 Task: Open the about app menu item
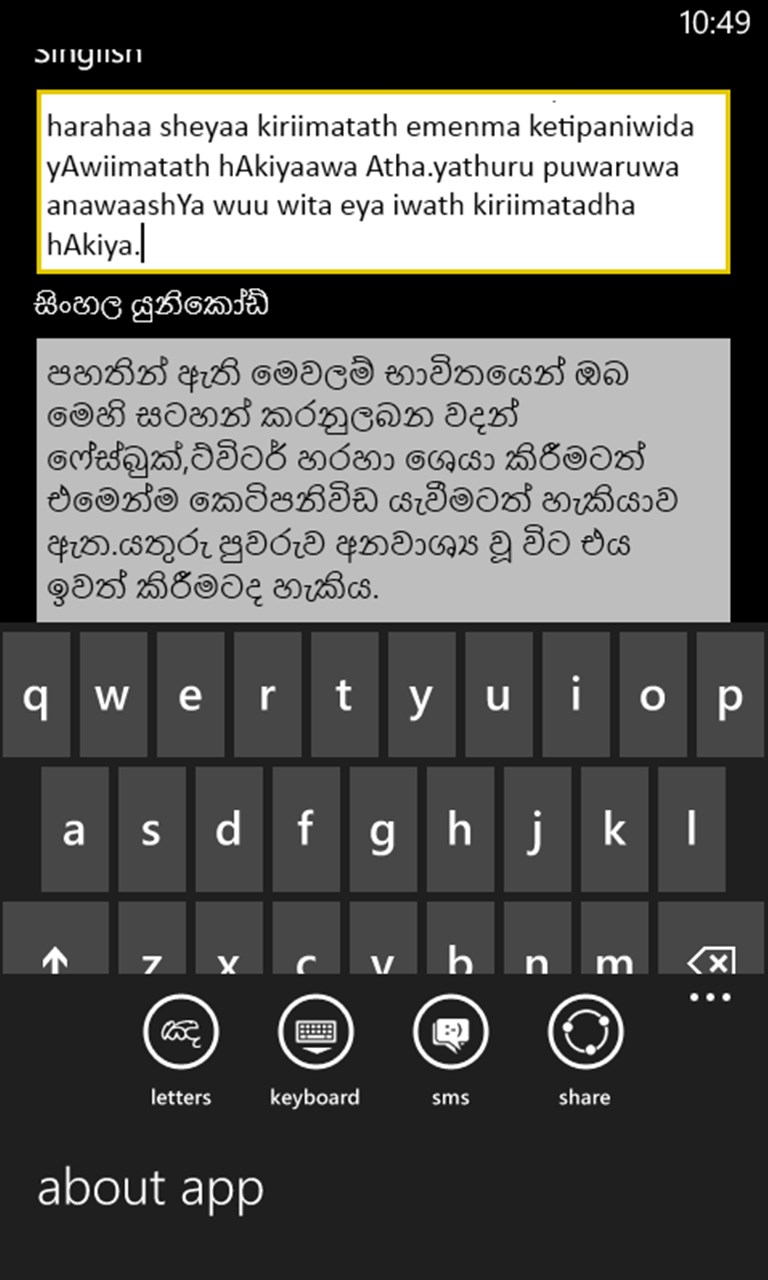[x=151, y=1188]
